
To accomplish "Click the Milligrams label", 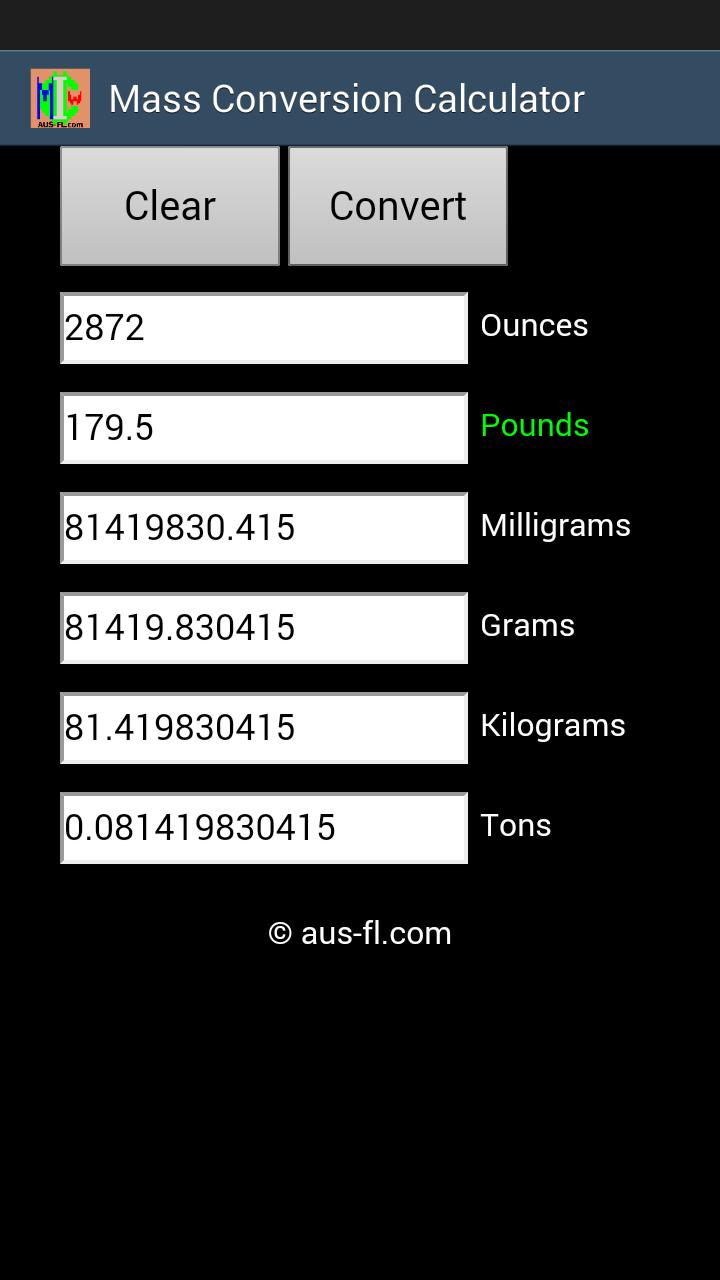I will point(555,525).
